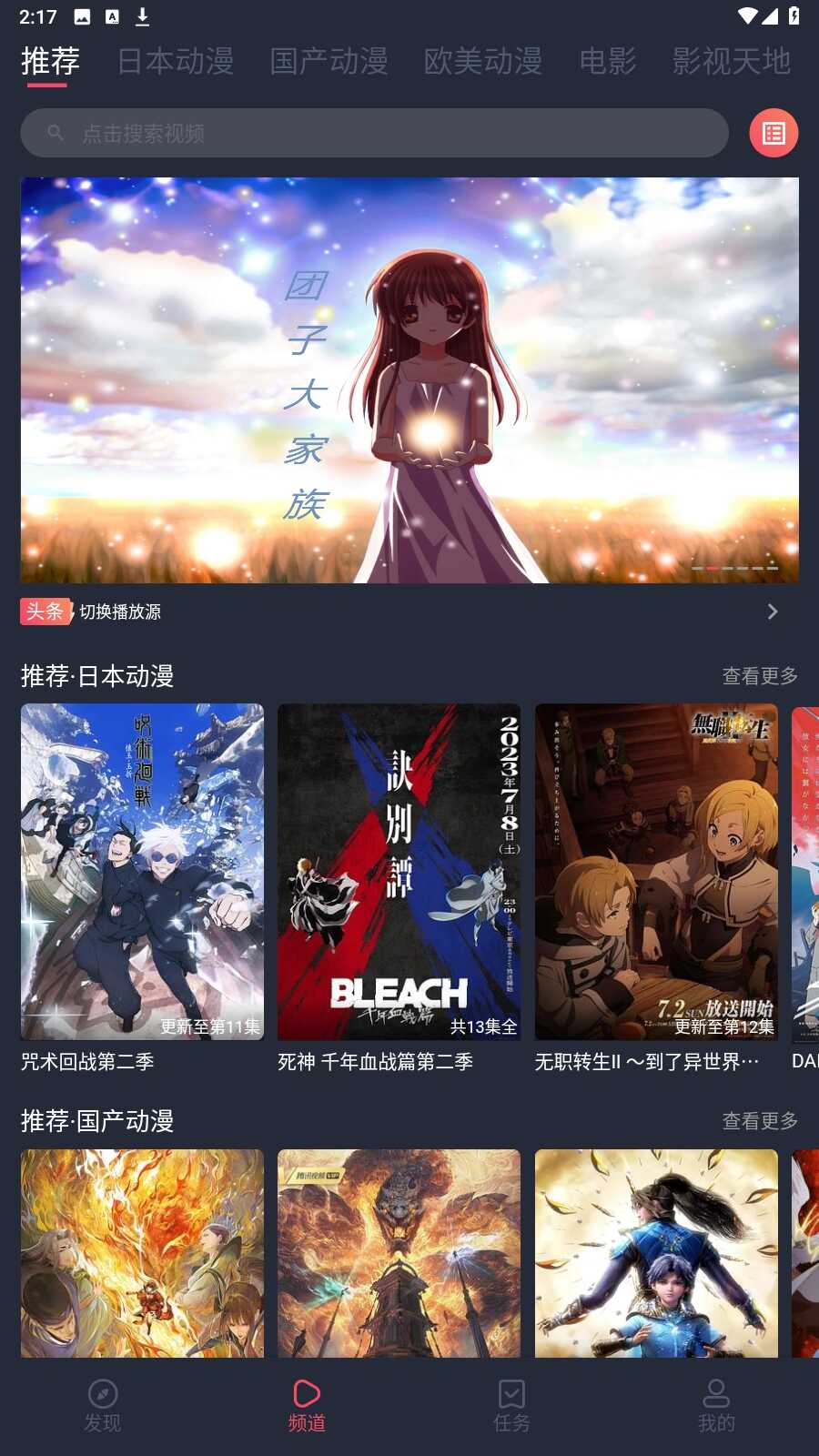This screenshot has width=819, height=1456.
Task: Select 频道 in bottom navigation
Action: [307, 1406]
